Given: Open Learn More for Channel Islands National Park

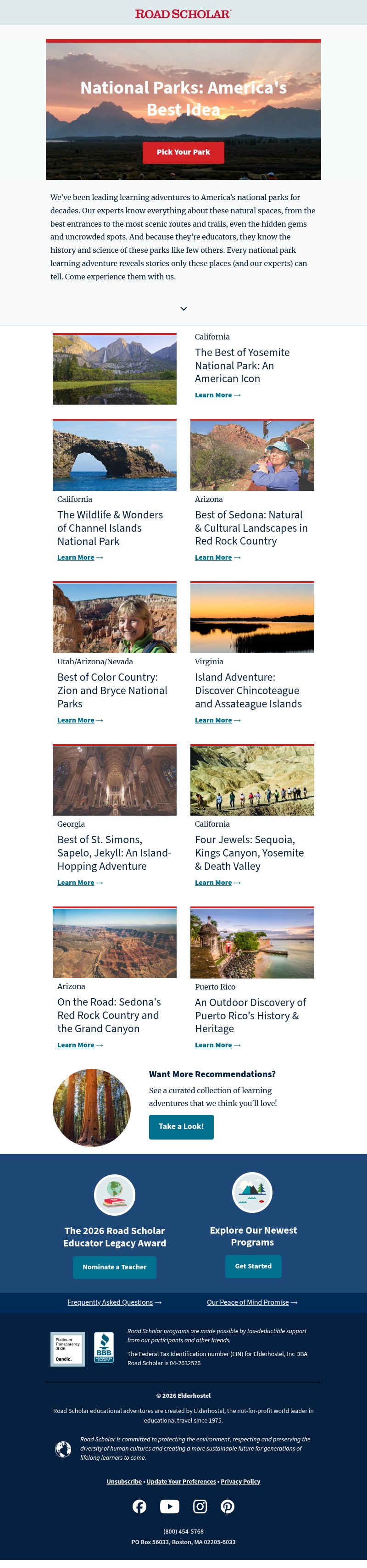Looking at the screenshot, I should 76,557.
